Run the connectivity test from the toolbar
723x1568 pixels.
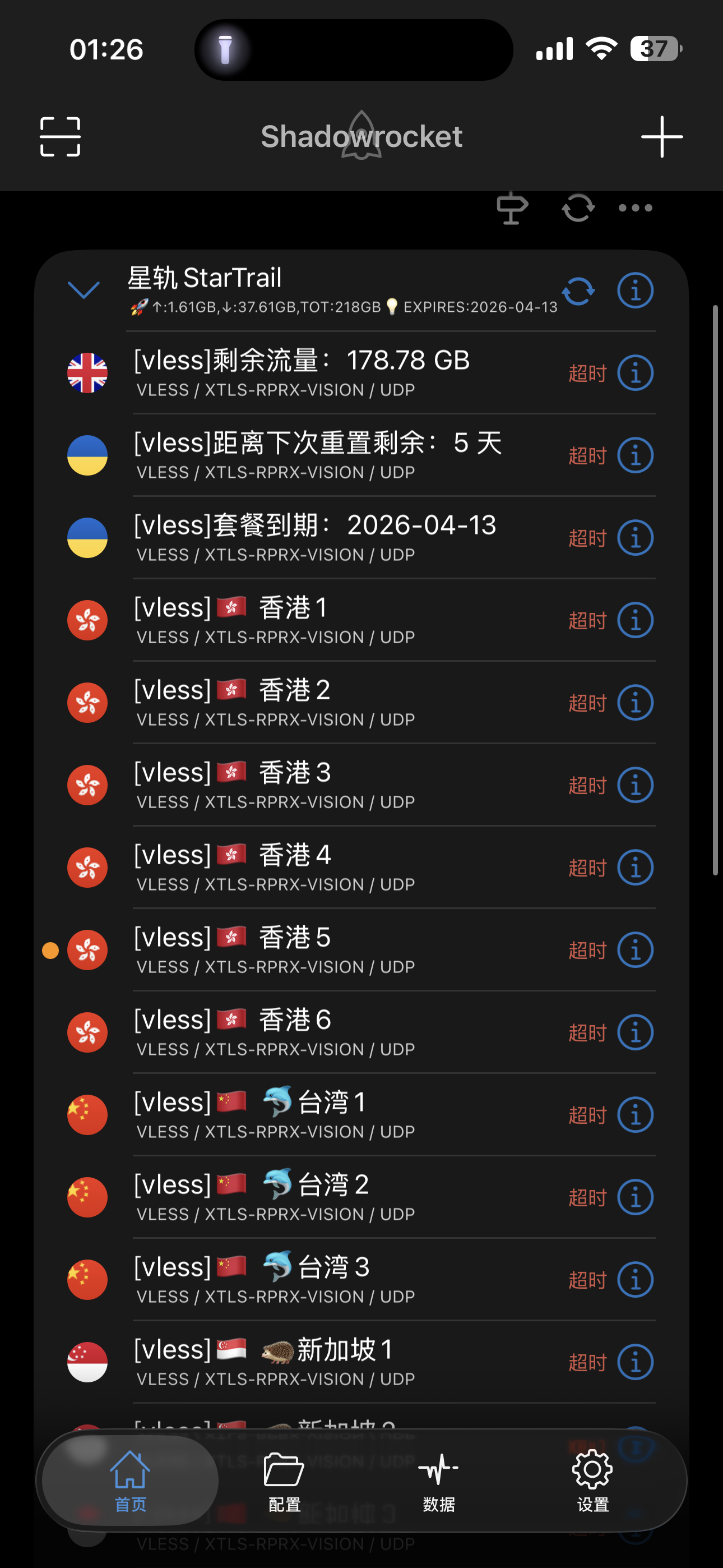[x=577, y=208]
